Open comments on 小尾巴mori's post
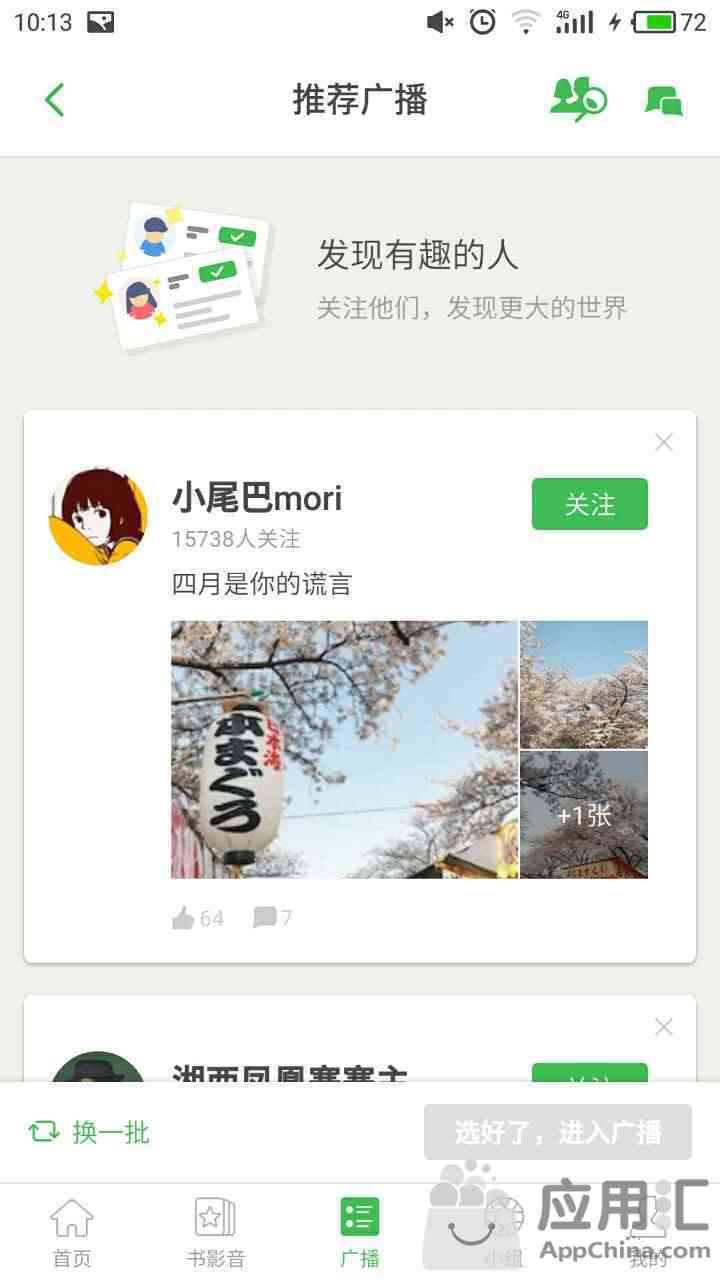Screen dimensions: 720x1280 click(x=272, y=918)
